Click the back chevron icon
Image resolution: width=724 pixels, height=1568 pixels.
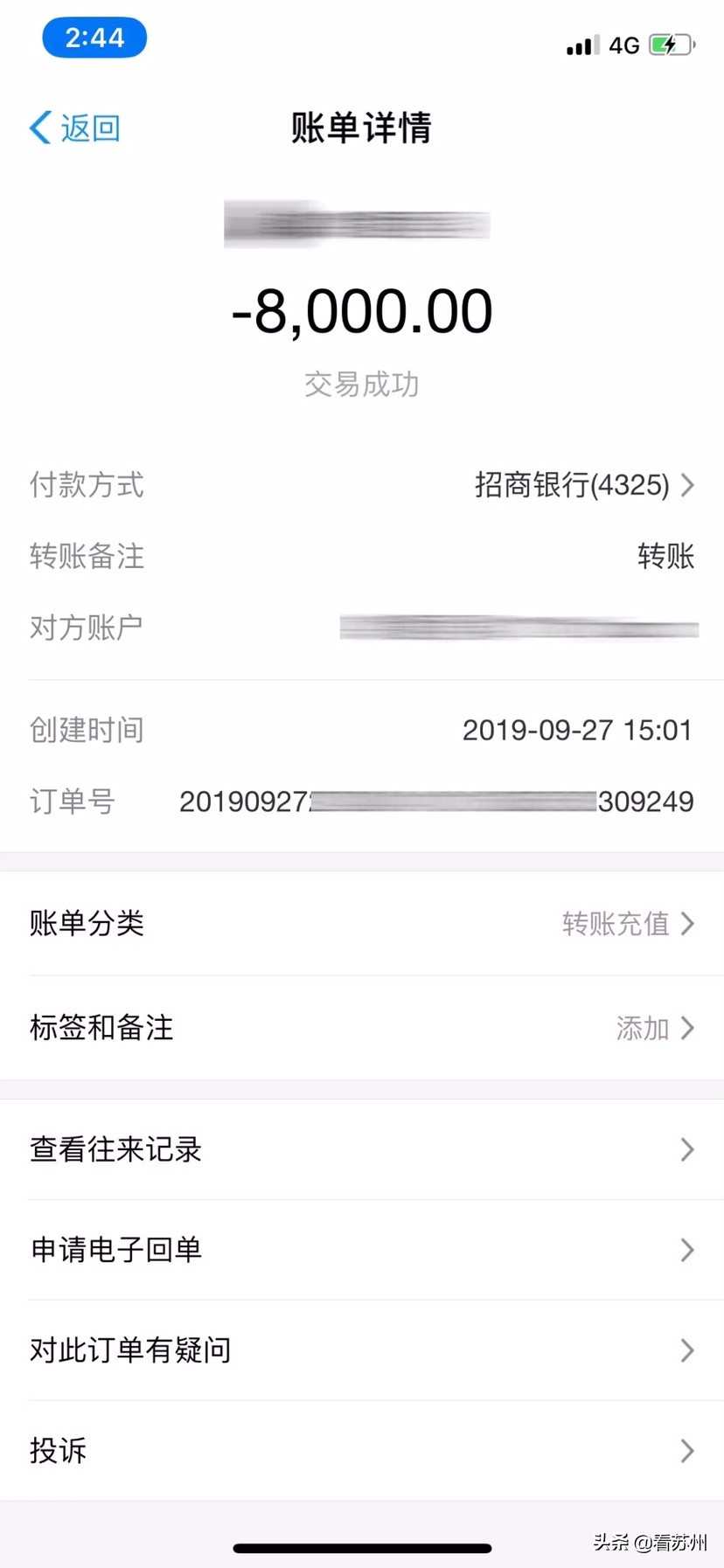pos(38,128)
